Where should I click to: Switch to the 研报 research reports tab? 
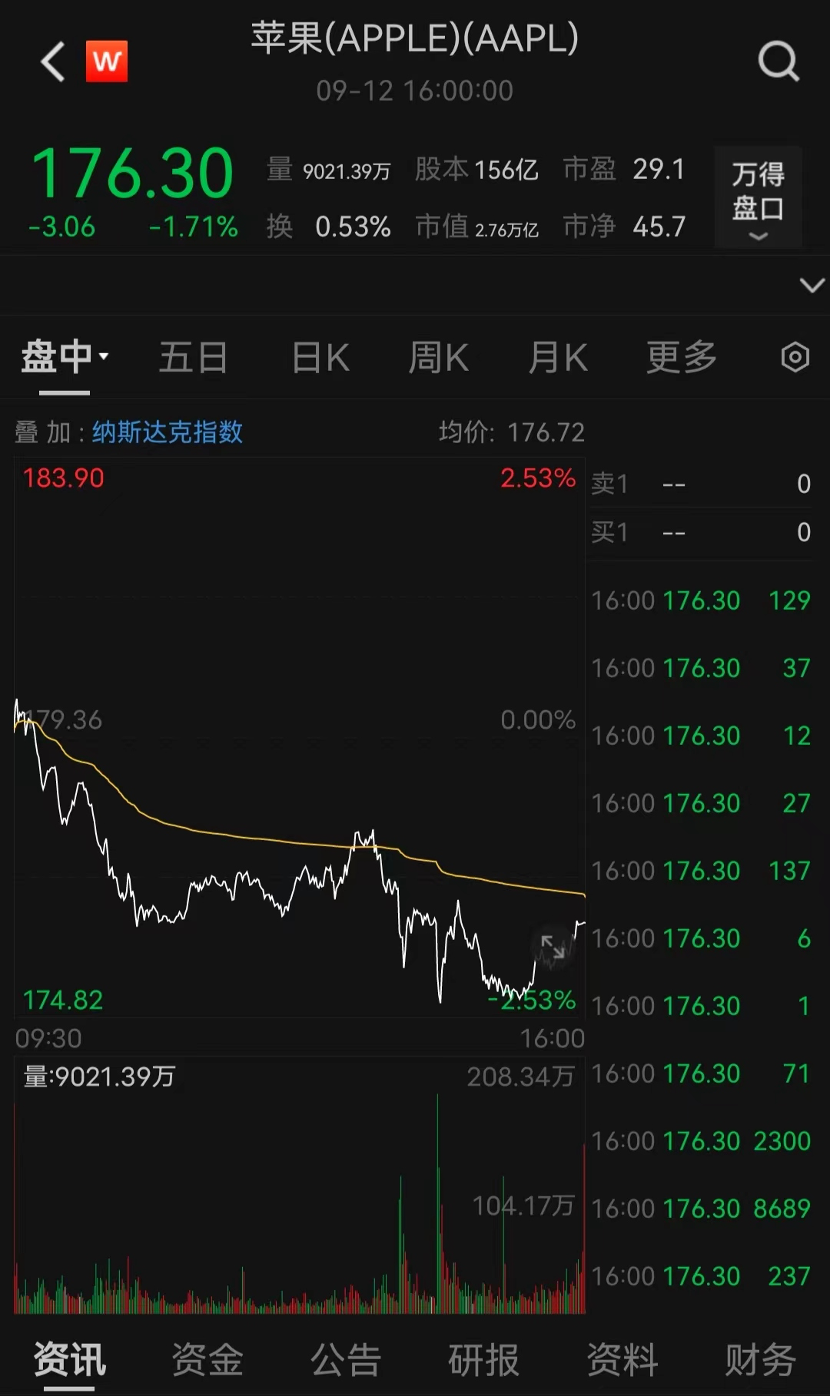click(x=484, y=1360)
